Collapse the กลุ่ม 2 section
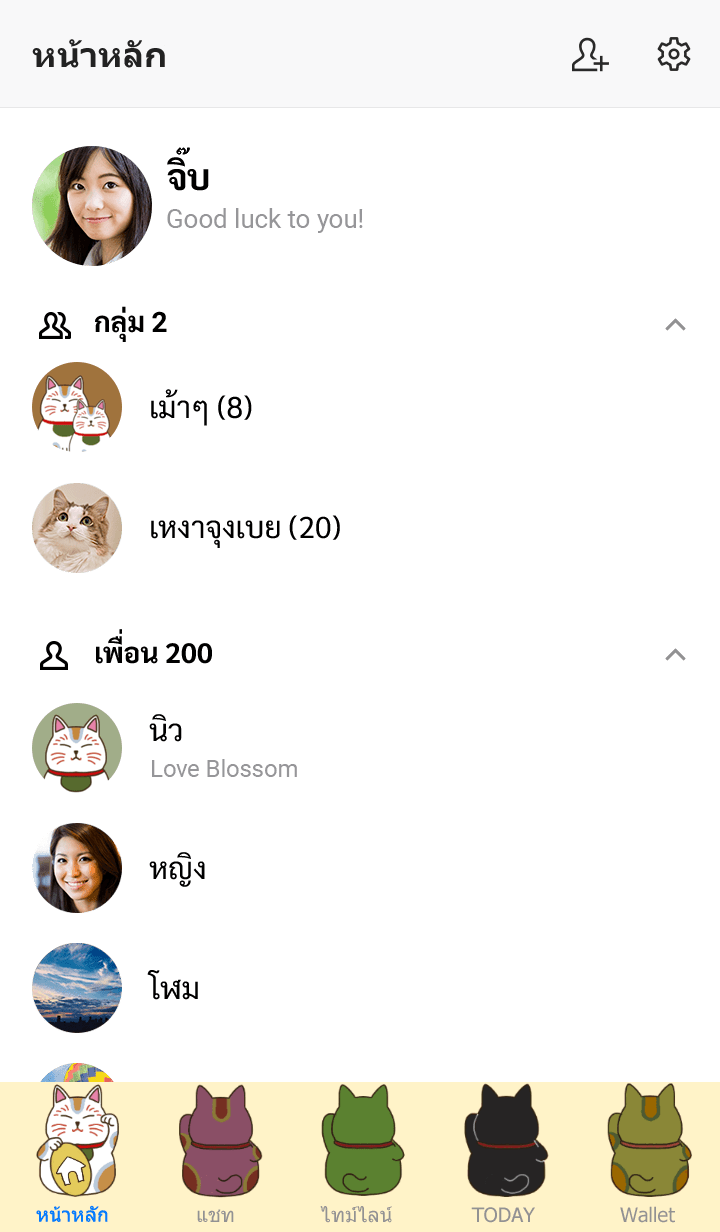720x1232 pixels. (675, 324)
